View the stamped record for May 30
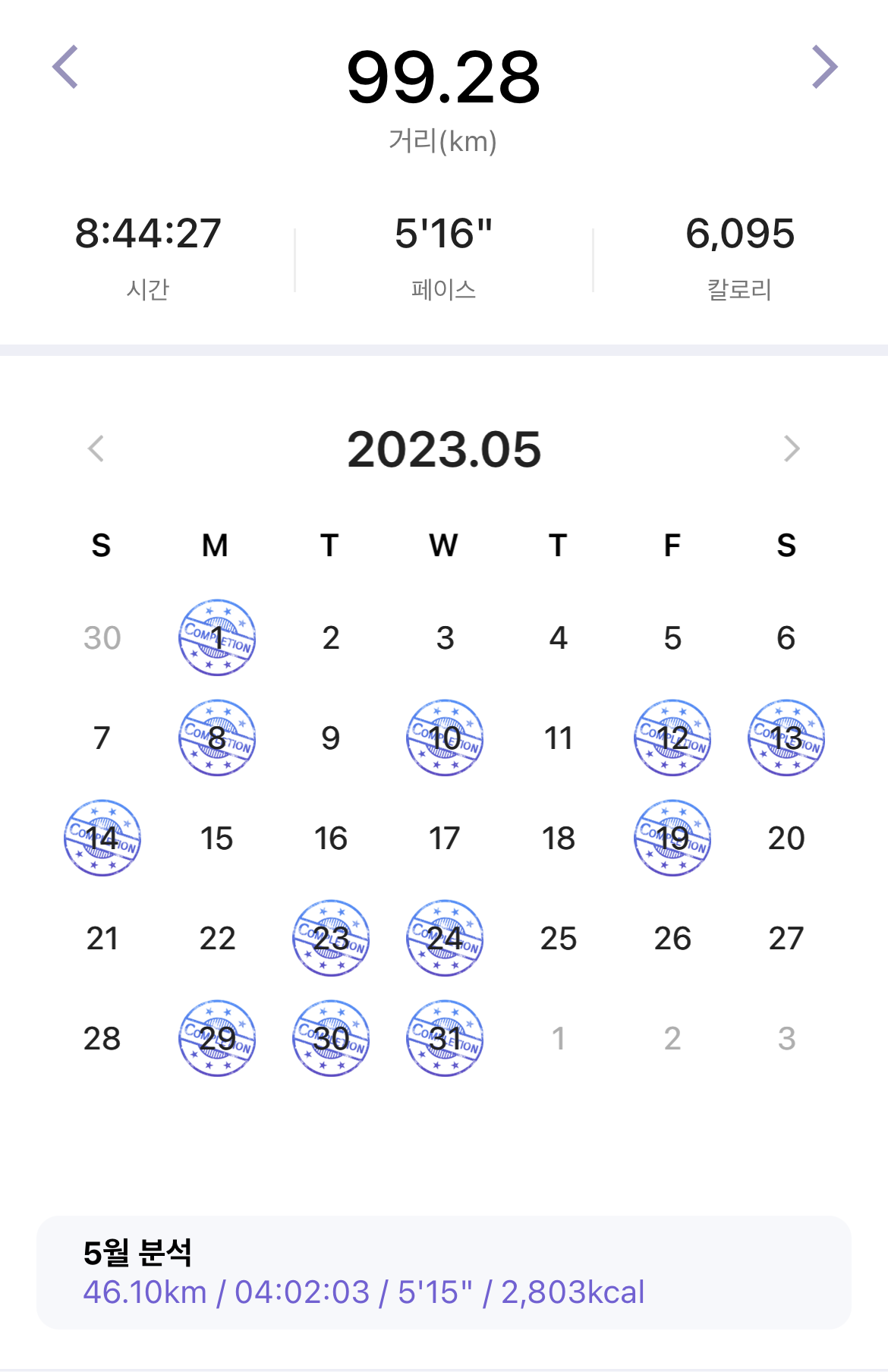This screenshot has width=888, height=1372. [331, 1038]
